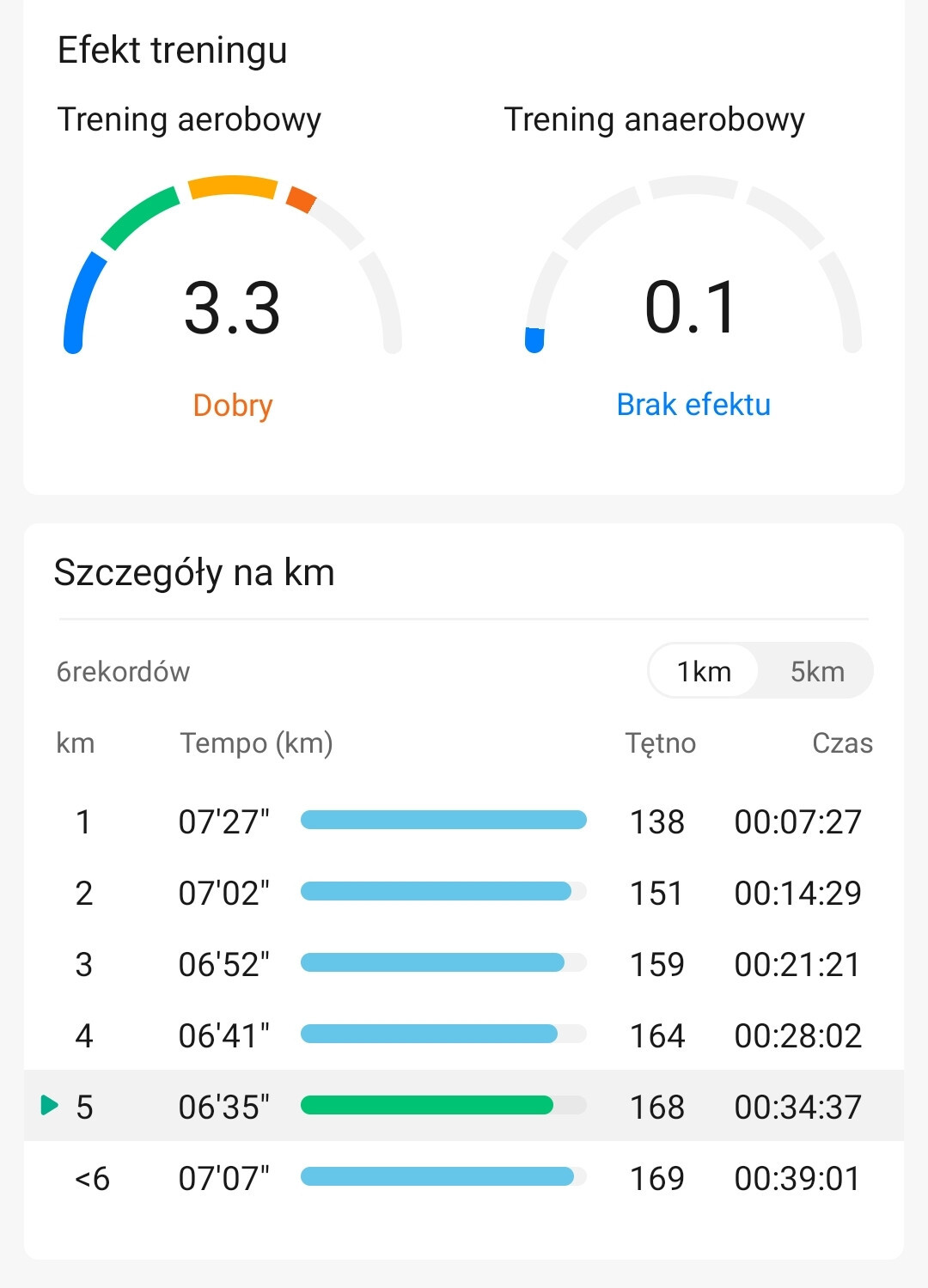Select the 1km split segment

(x=704, y=671)
